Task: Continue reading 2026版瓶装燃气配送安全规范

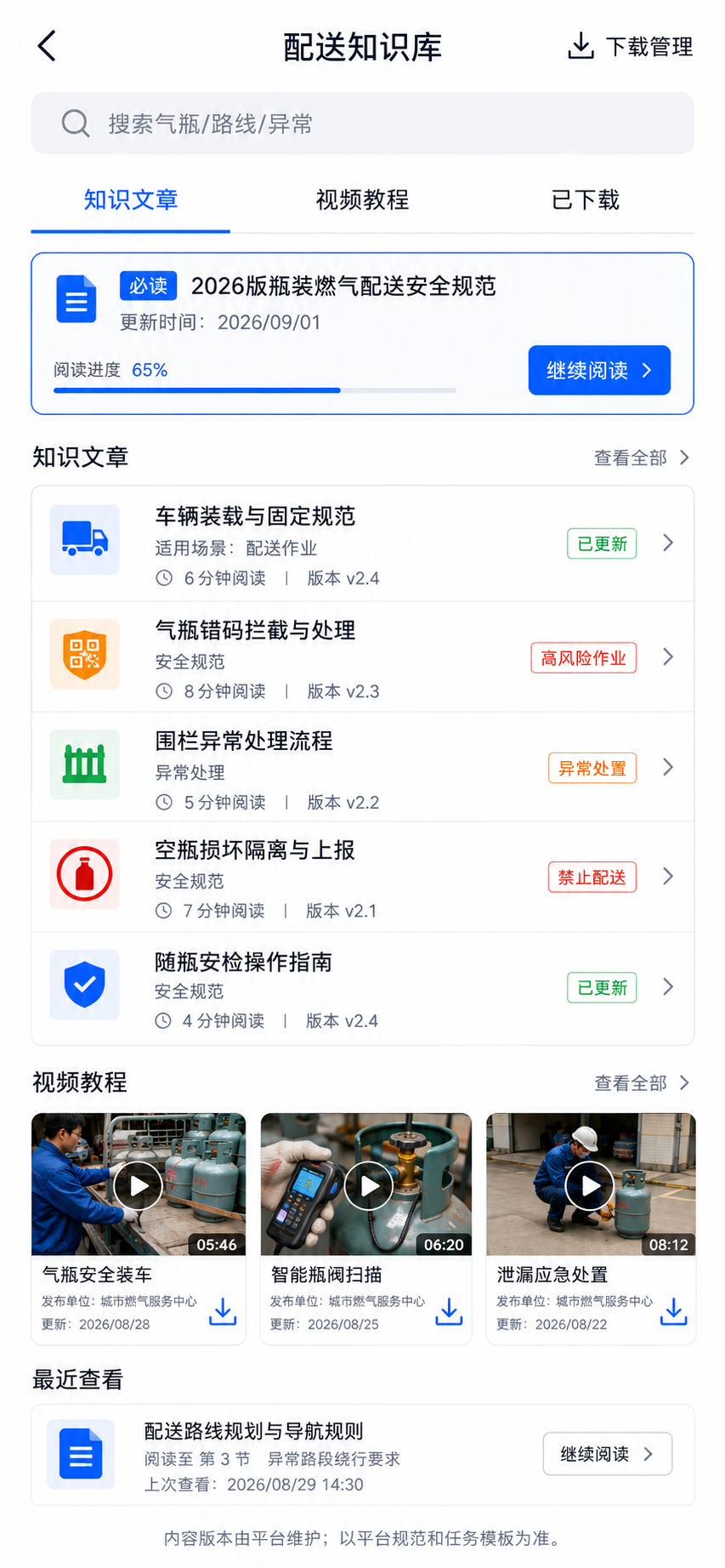Action: click(x=599, y=370)
